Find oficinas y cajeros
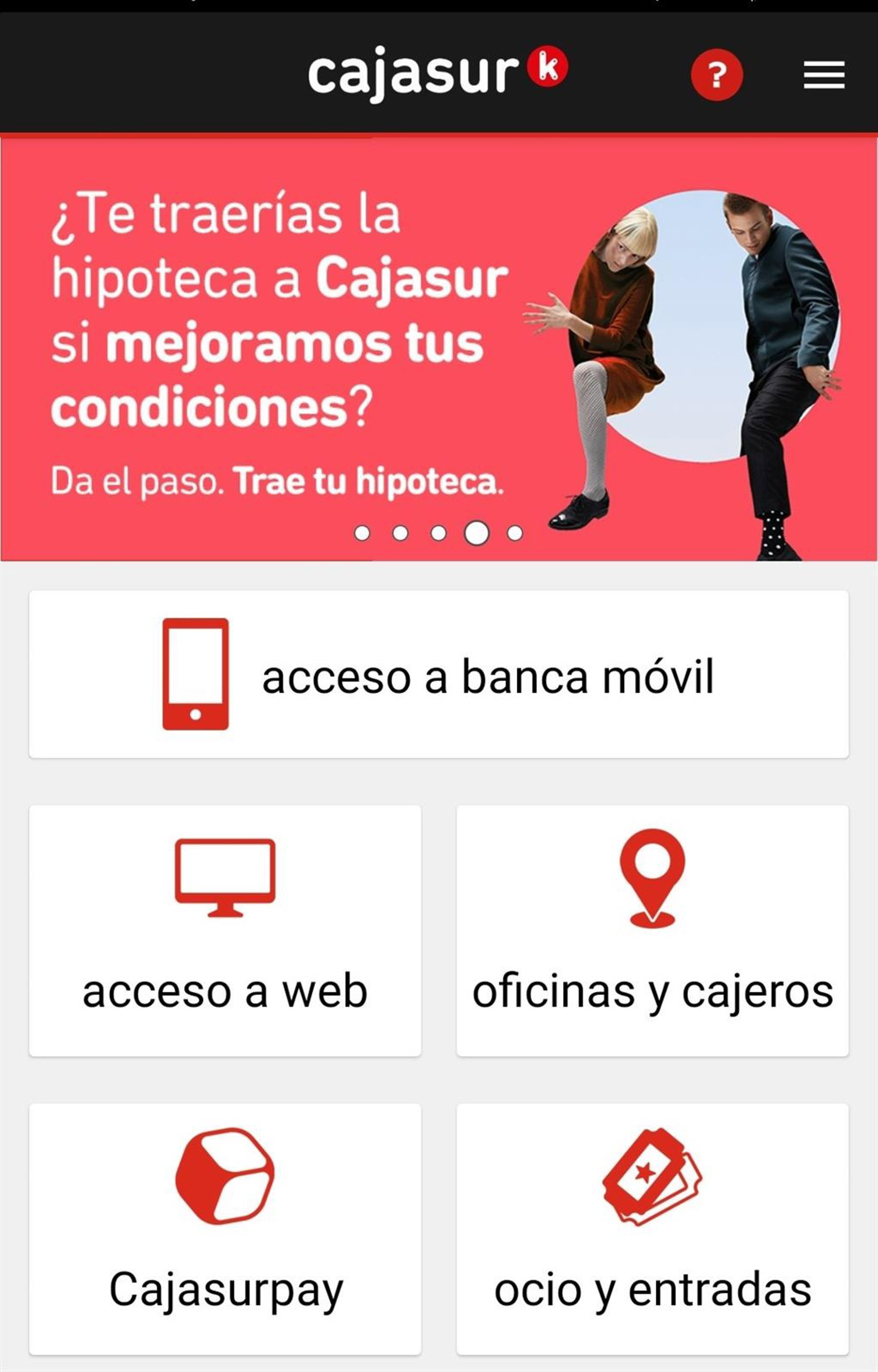Screen dimensions: 878x1372 click(652, 930)
